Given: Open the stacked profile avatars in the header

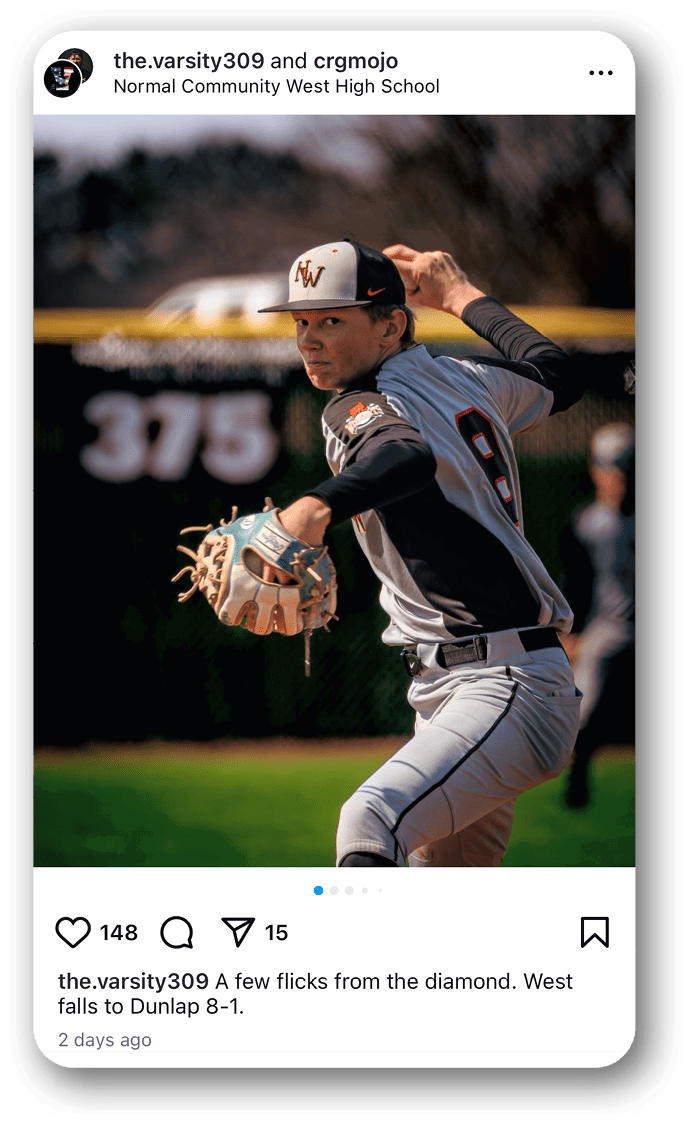Looking at the screenshot, I should click(x=68, y=73).
